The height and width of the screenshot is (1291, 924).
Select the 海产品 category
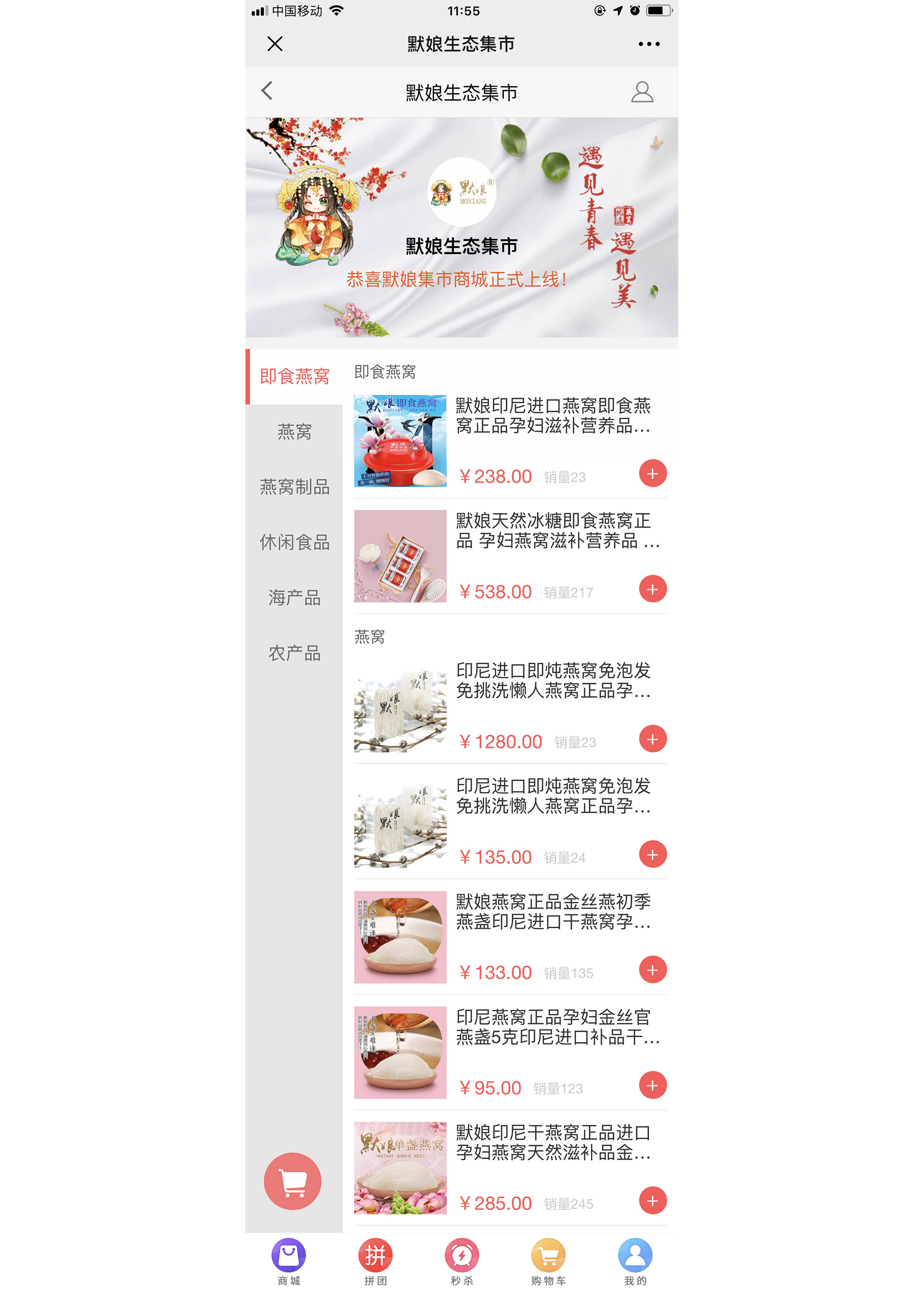pos(294,597)
